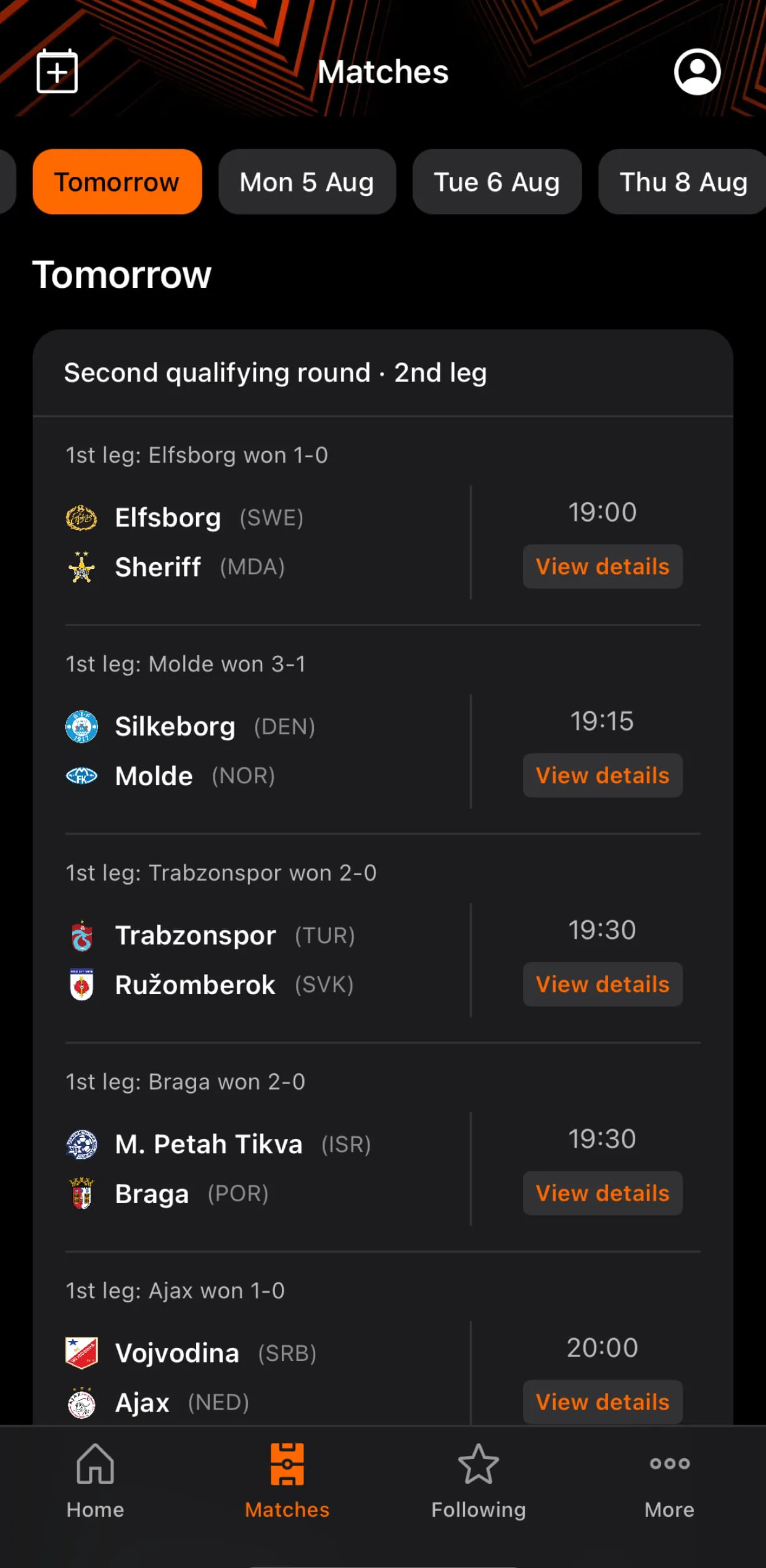Image resolution: width=766 pixels, height=1568 pixels.
Task: Click the Sheriff club badge
Action: click(x=82, y=566)
